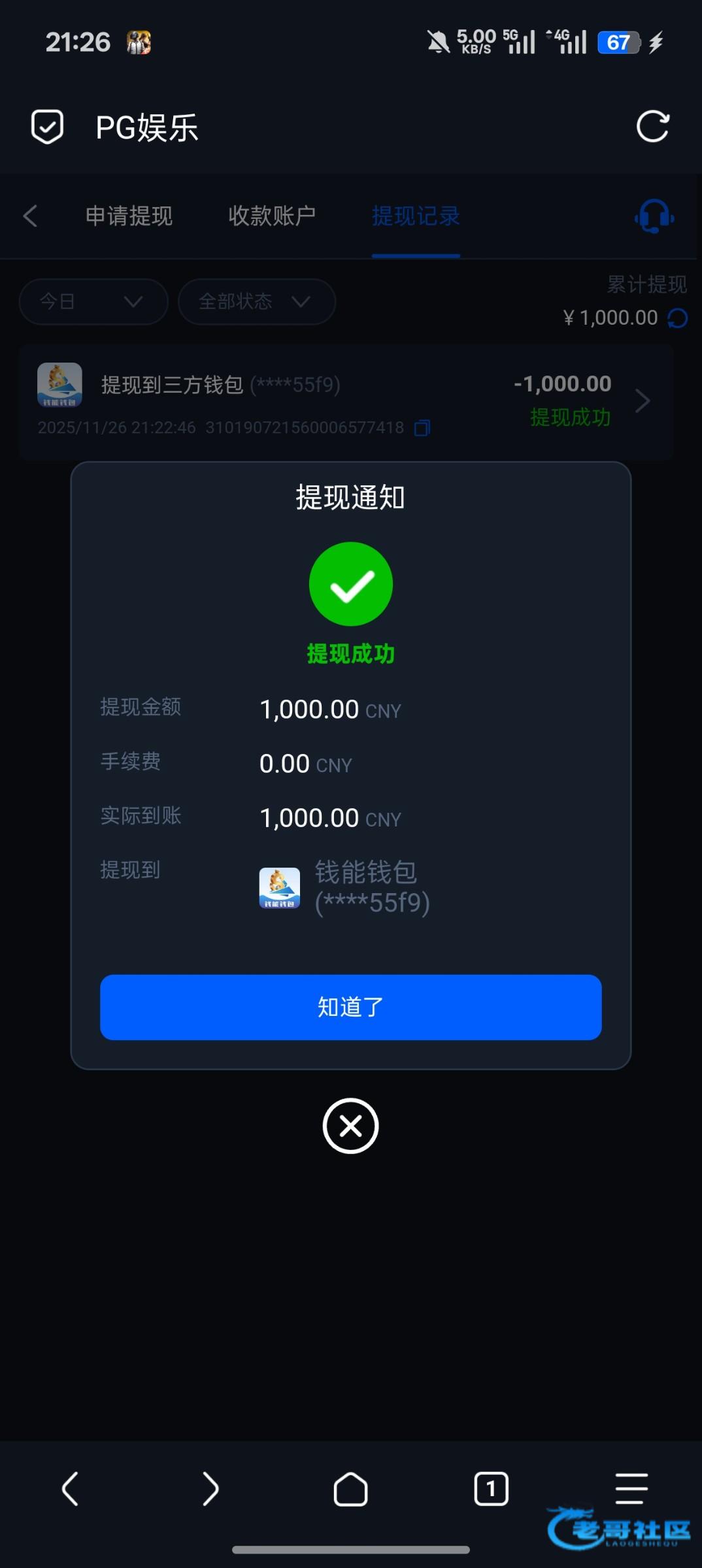Go to browser home page
This screenshot has height=1568, width=702.
point(350,1489)
